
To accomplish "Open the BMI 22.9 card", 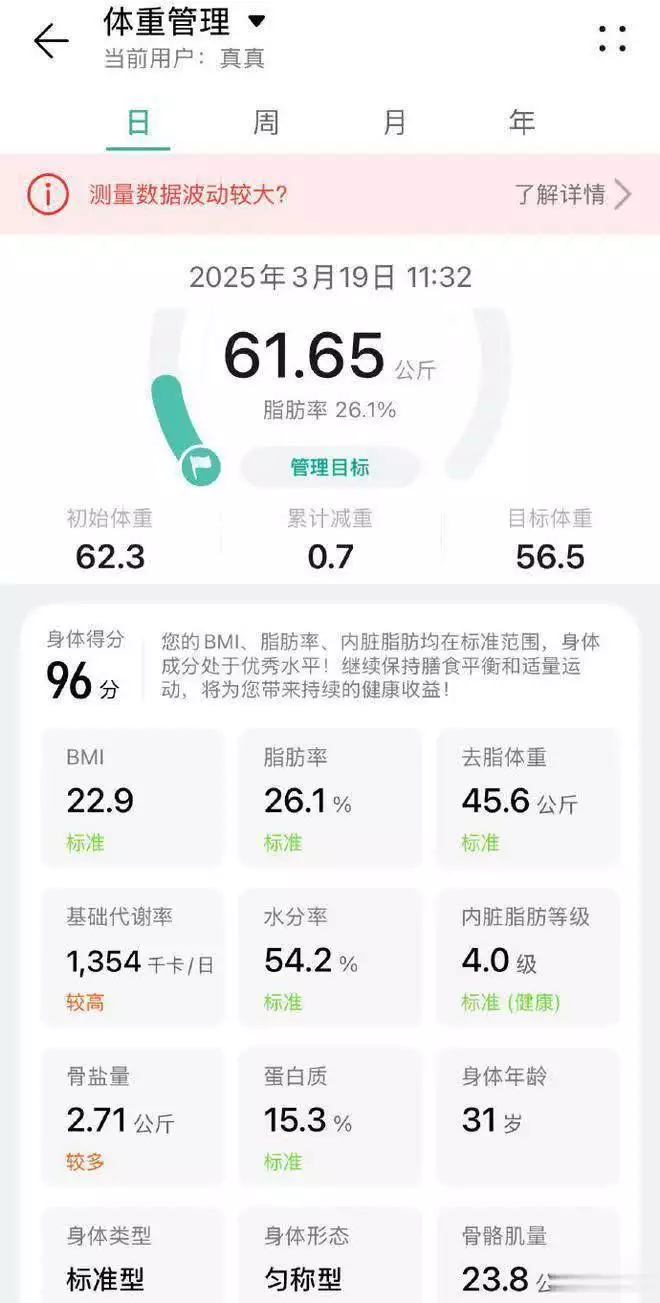I will [133, 798].
